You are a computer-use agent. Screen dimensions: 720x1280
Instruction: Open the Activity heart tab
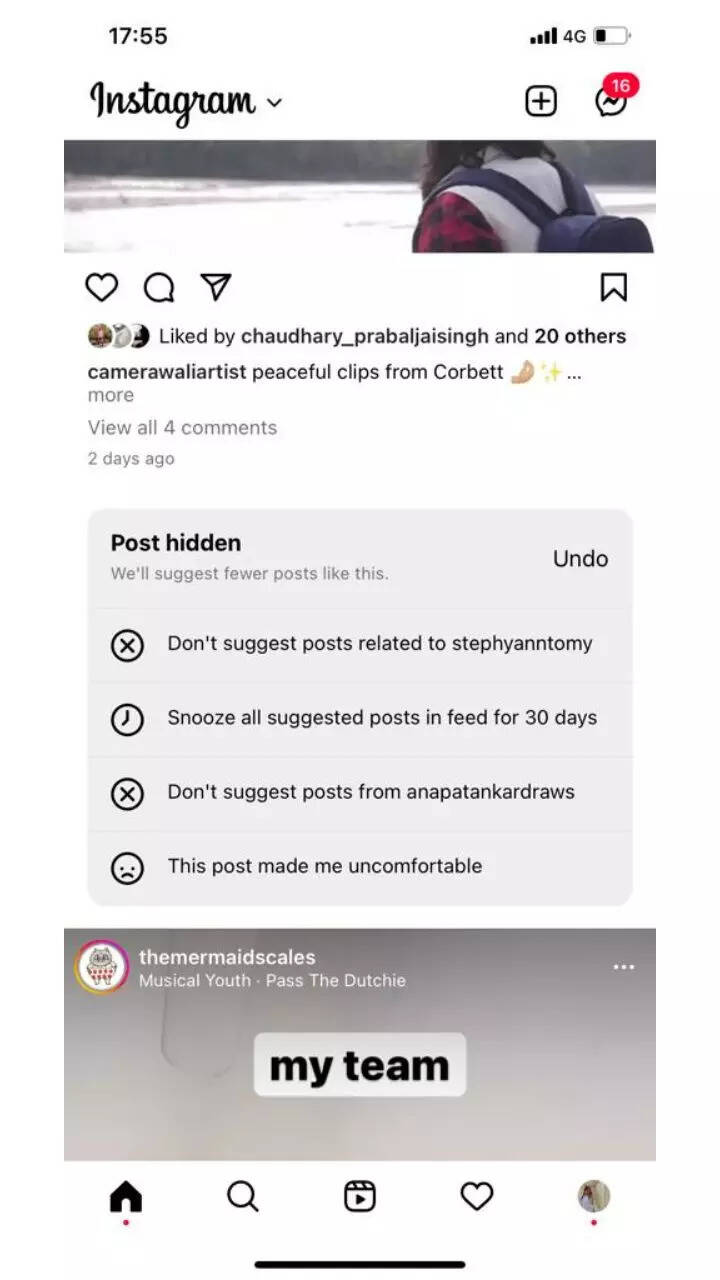point(476,1196)
